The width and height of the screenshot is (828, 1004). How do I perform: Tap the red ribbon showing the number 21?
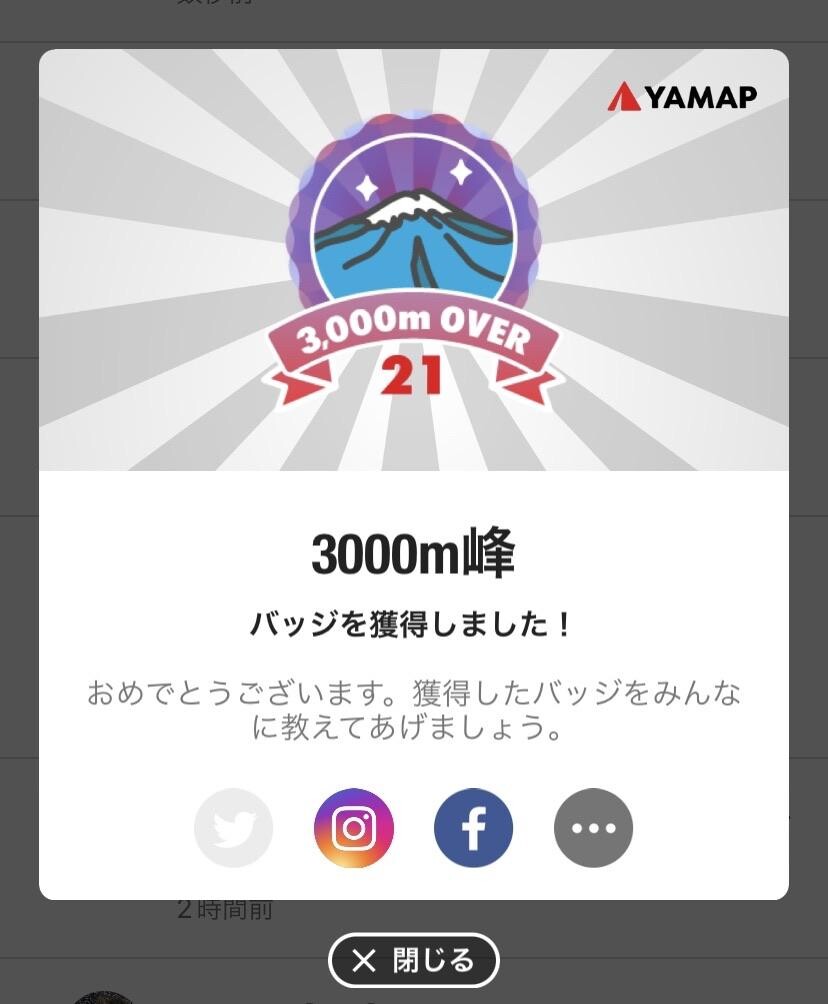click(413, 360)
